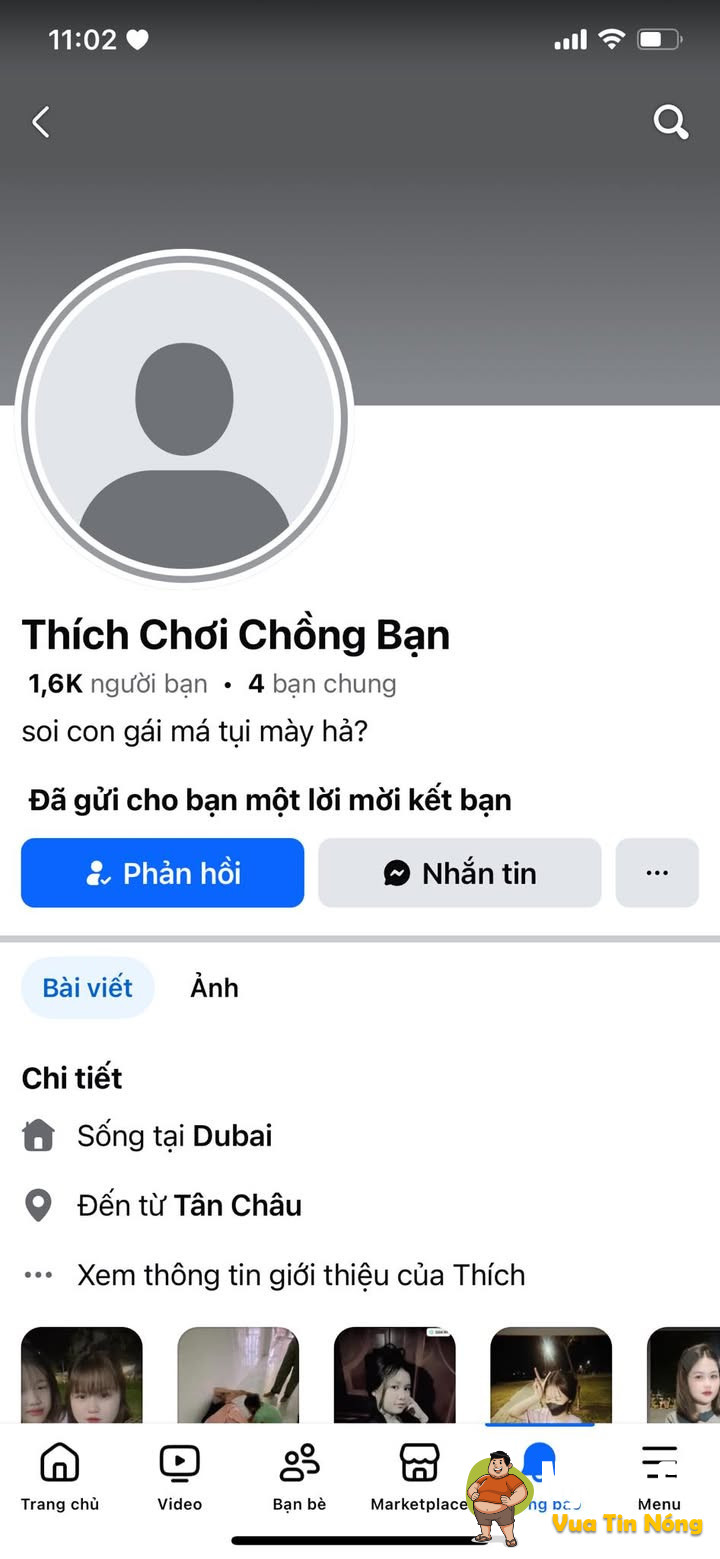Open the first friend photo thumbnail
Image resolution: width=720 pixels, height=1559 pixels.
[82, 1375]
